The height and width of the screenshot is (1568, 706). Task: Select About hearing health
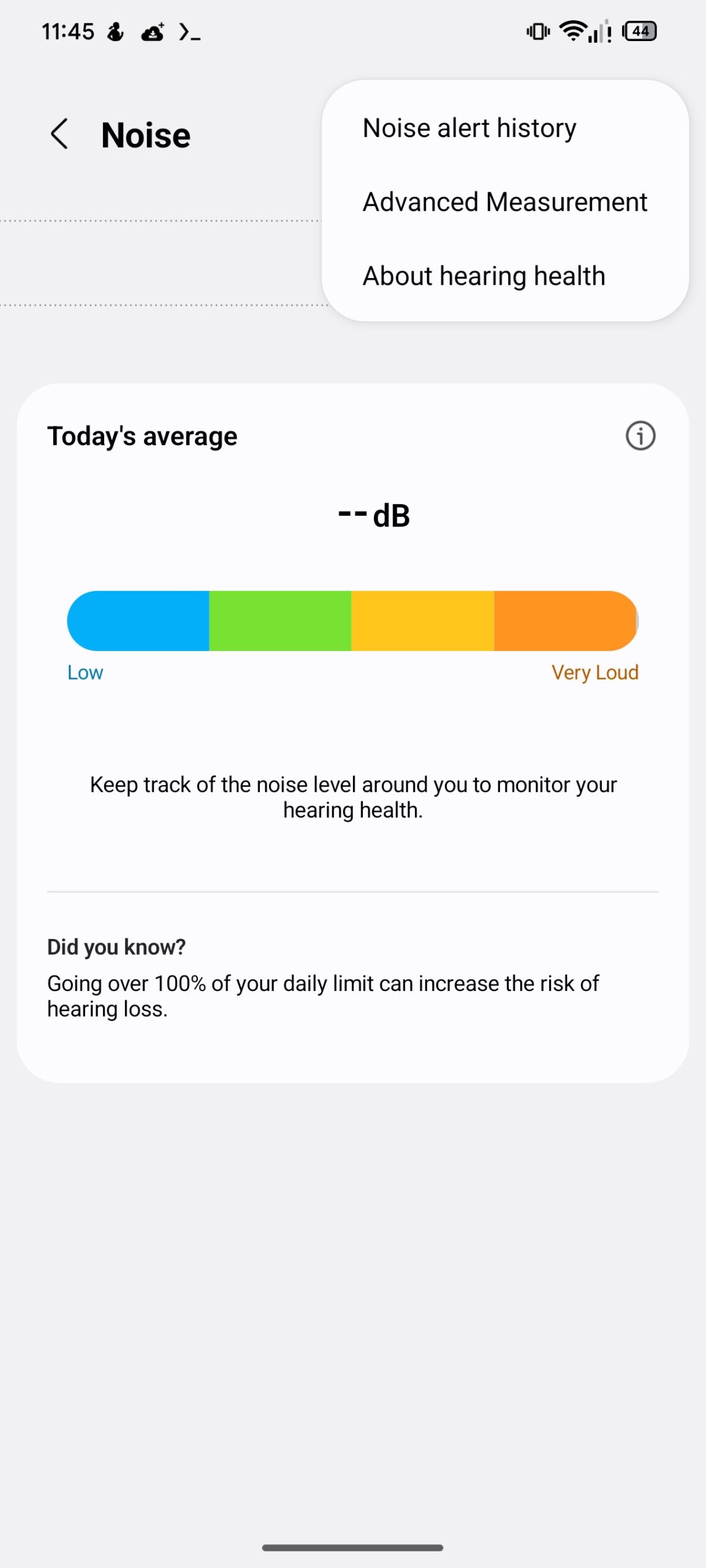pos(484,276)
